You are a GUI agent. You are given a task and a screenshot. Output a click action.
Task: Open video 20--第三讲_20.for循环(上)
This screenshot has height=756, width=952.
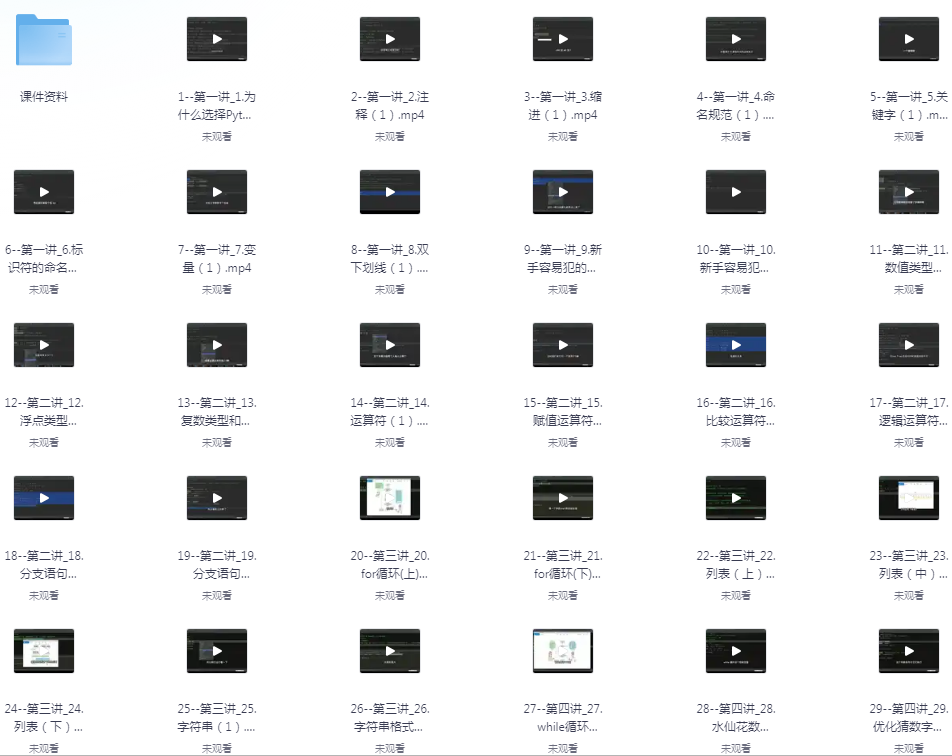click(x=390, y=498)
